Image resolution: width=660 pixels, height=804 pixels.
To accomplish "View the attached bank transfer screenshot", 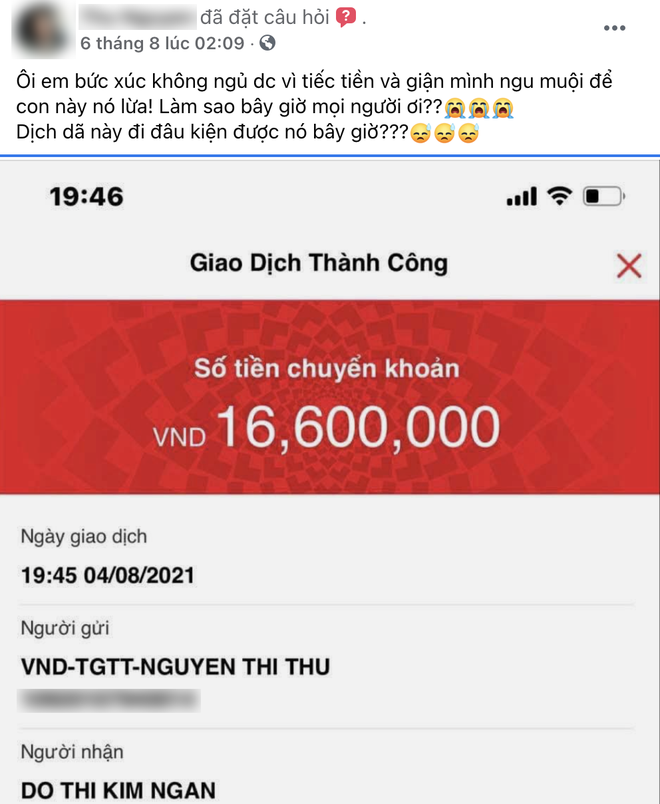I will click(x=330, y=480).
